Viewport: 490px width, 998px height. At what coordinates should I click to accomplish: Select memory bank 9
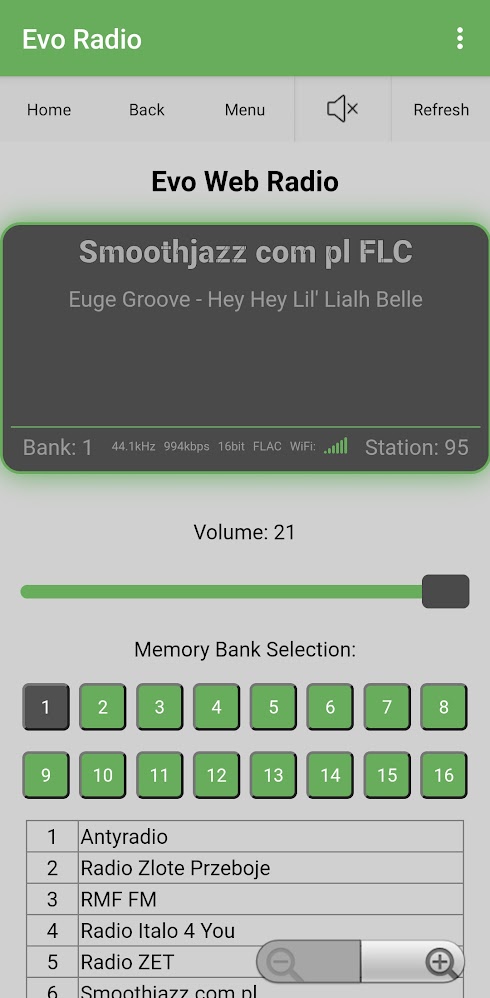[x=46, y=775]
